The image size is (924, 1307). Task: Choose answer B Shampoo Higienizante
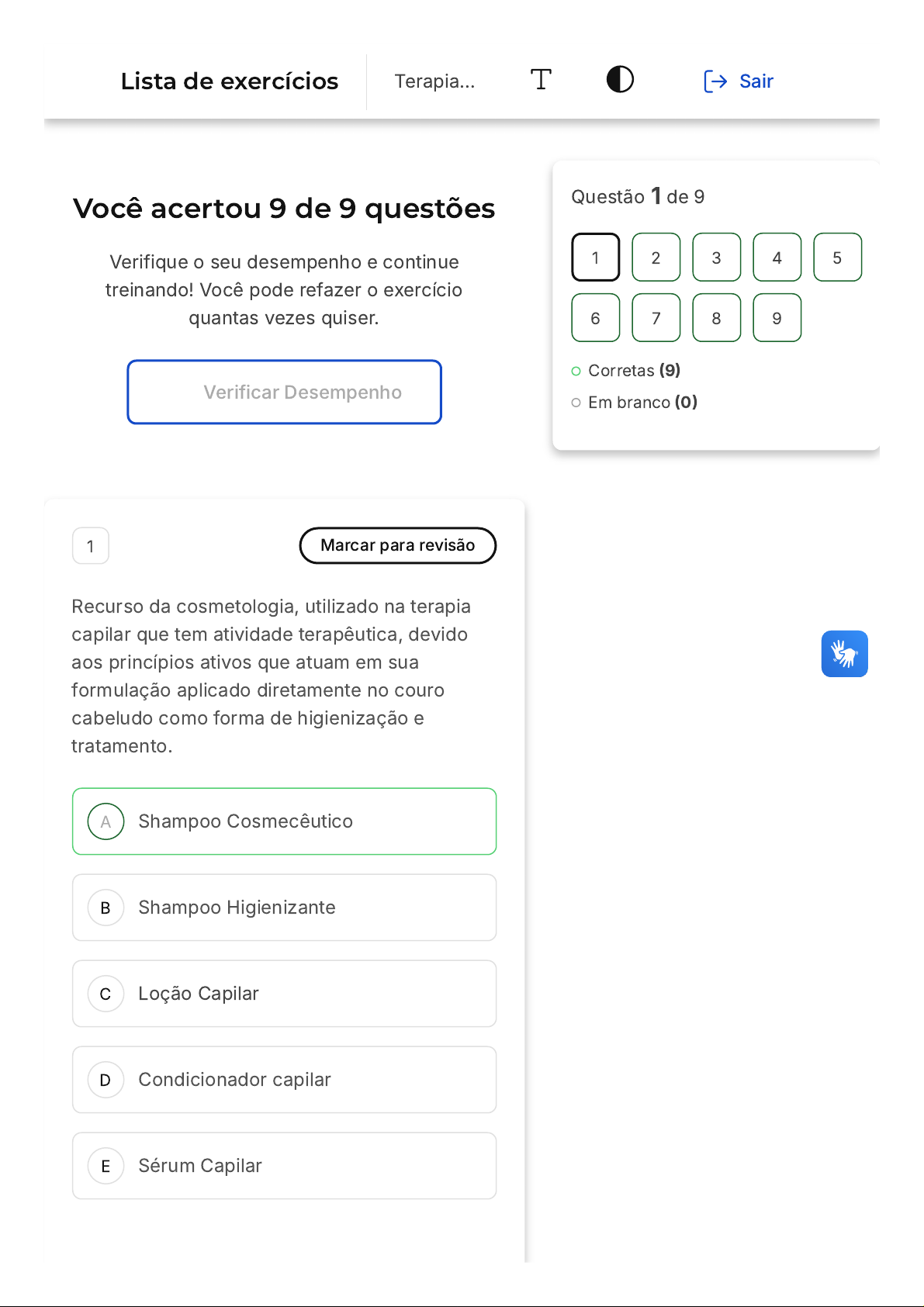pos(285,908)
